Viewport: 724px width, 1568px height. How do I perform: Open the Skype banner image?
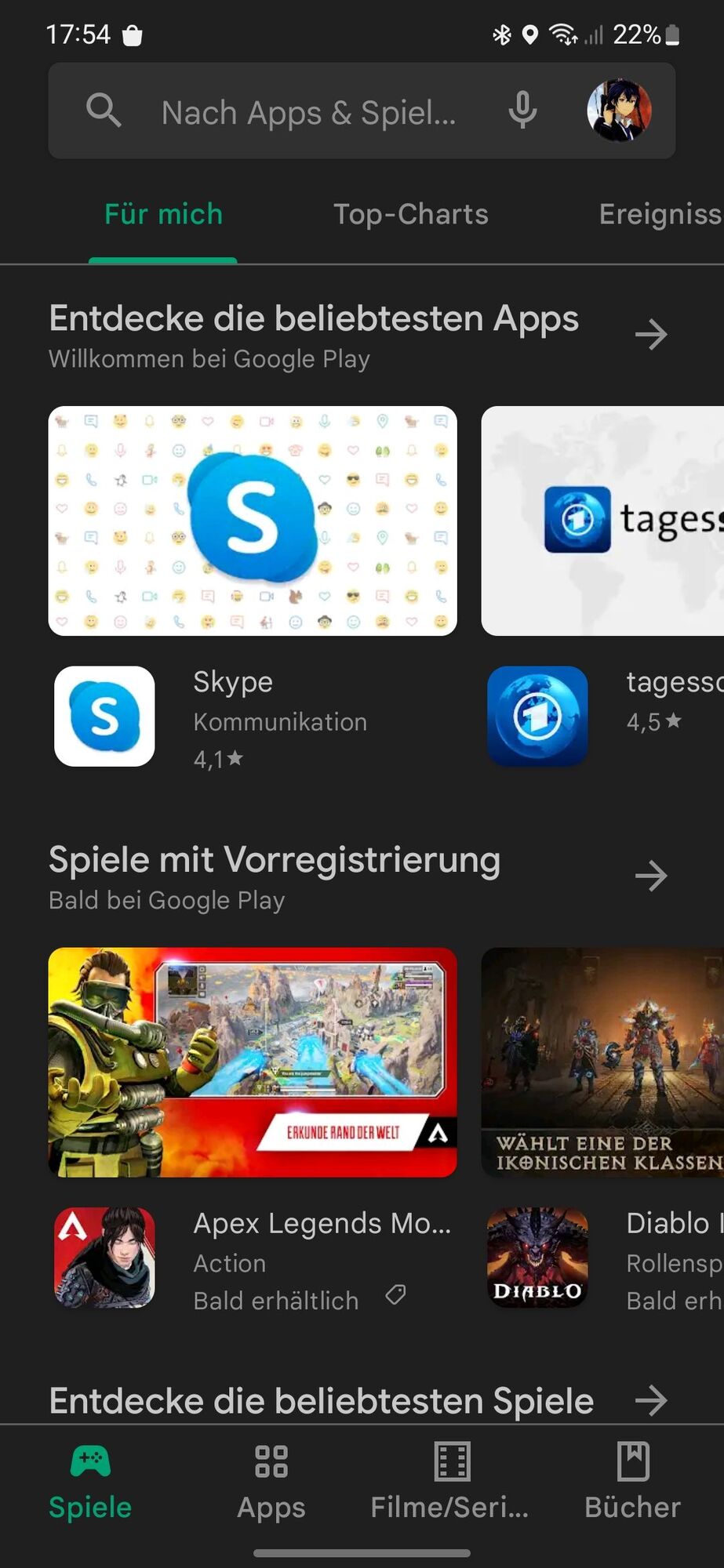[x=253, y=521]
